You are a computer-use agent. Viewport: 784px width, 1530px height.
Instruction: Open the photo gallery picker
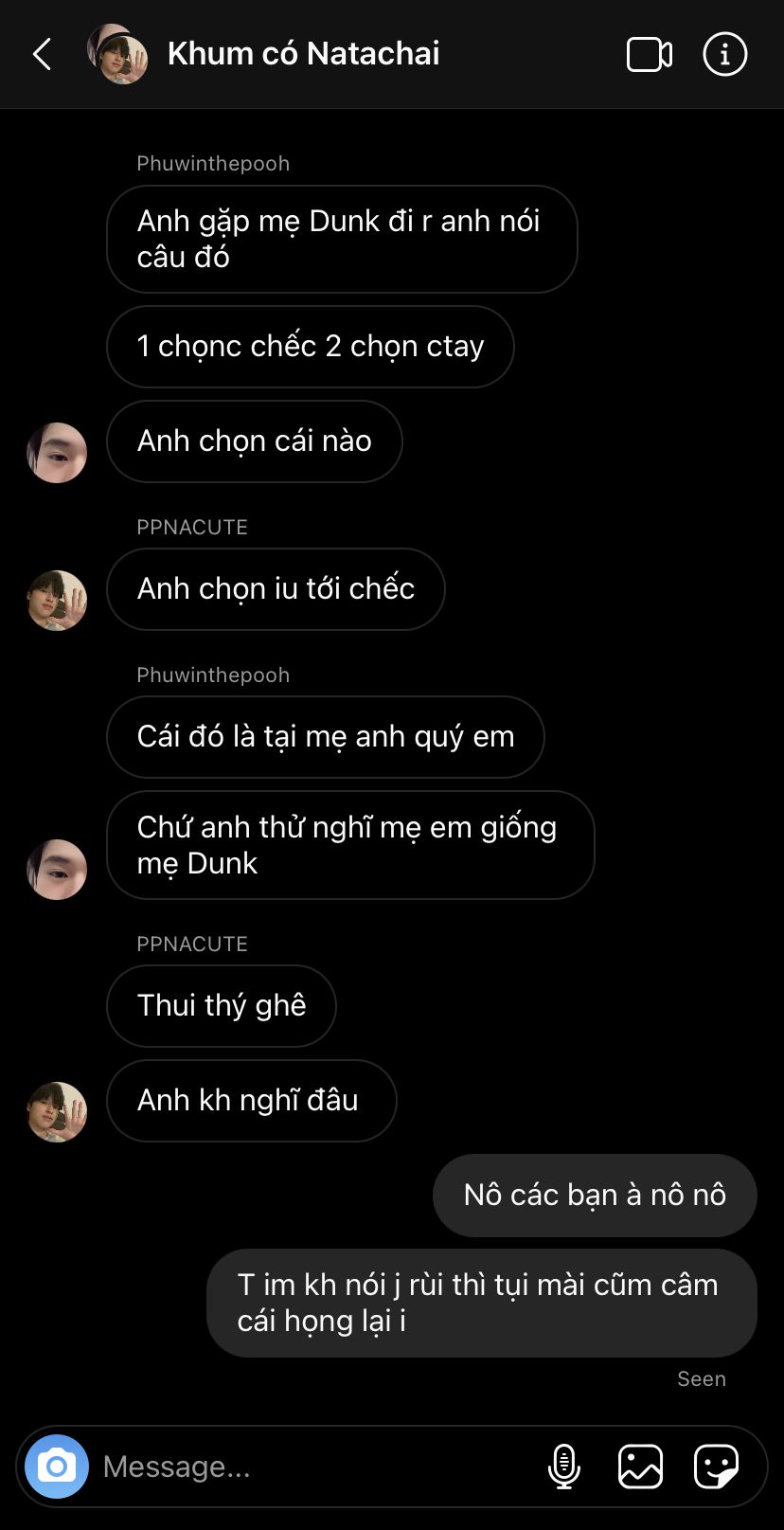640,1467
